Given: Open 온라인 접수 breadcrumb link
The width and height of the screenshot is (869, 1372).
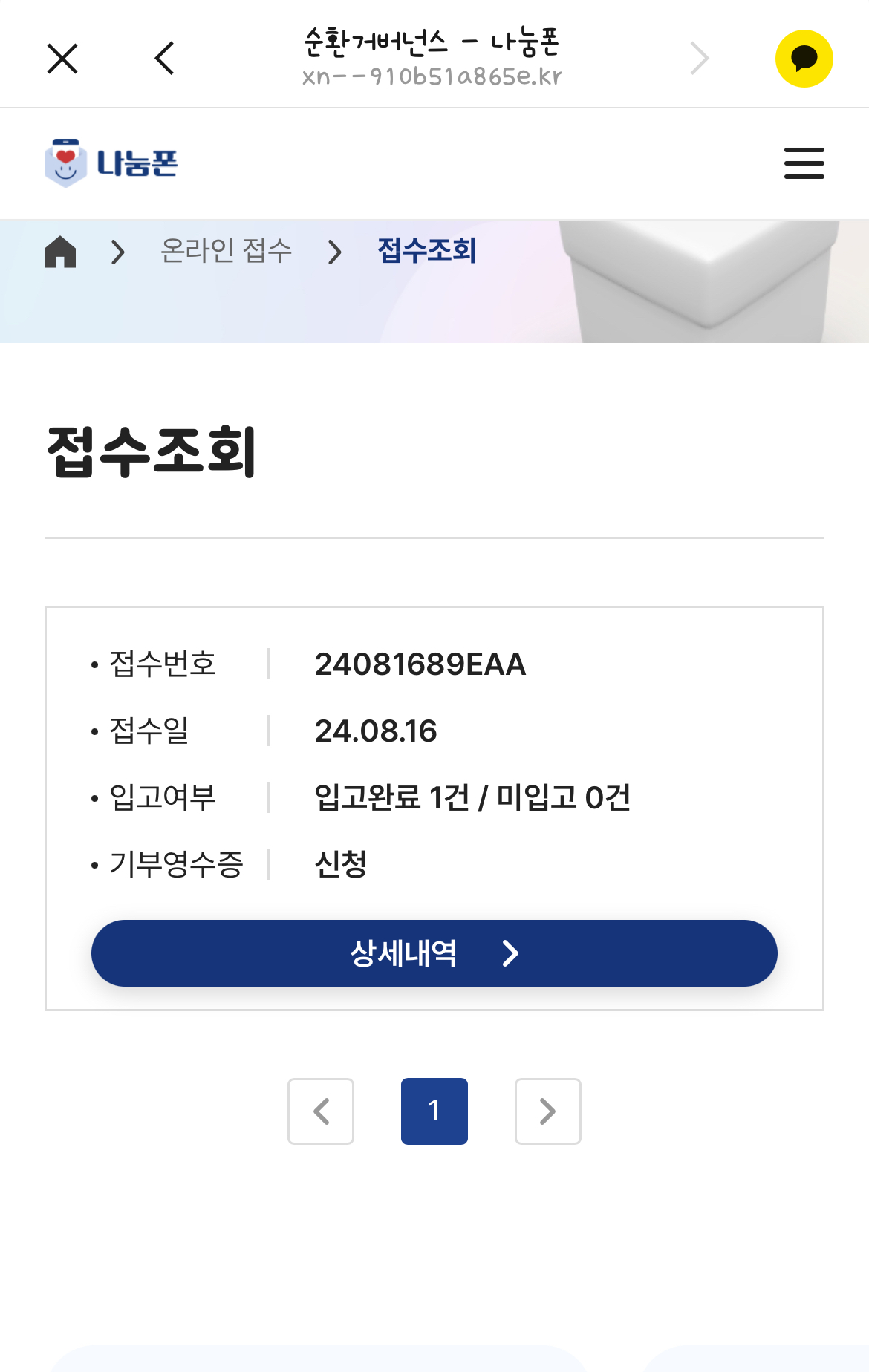Looking at the screenshot, I should click(x=227, y=251).
